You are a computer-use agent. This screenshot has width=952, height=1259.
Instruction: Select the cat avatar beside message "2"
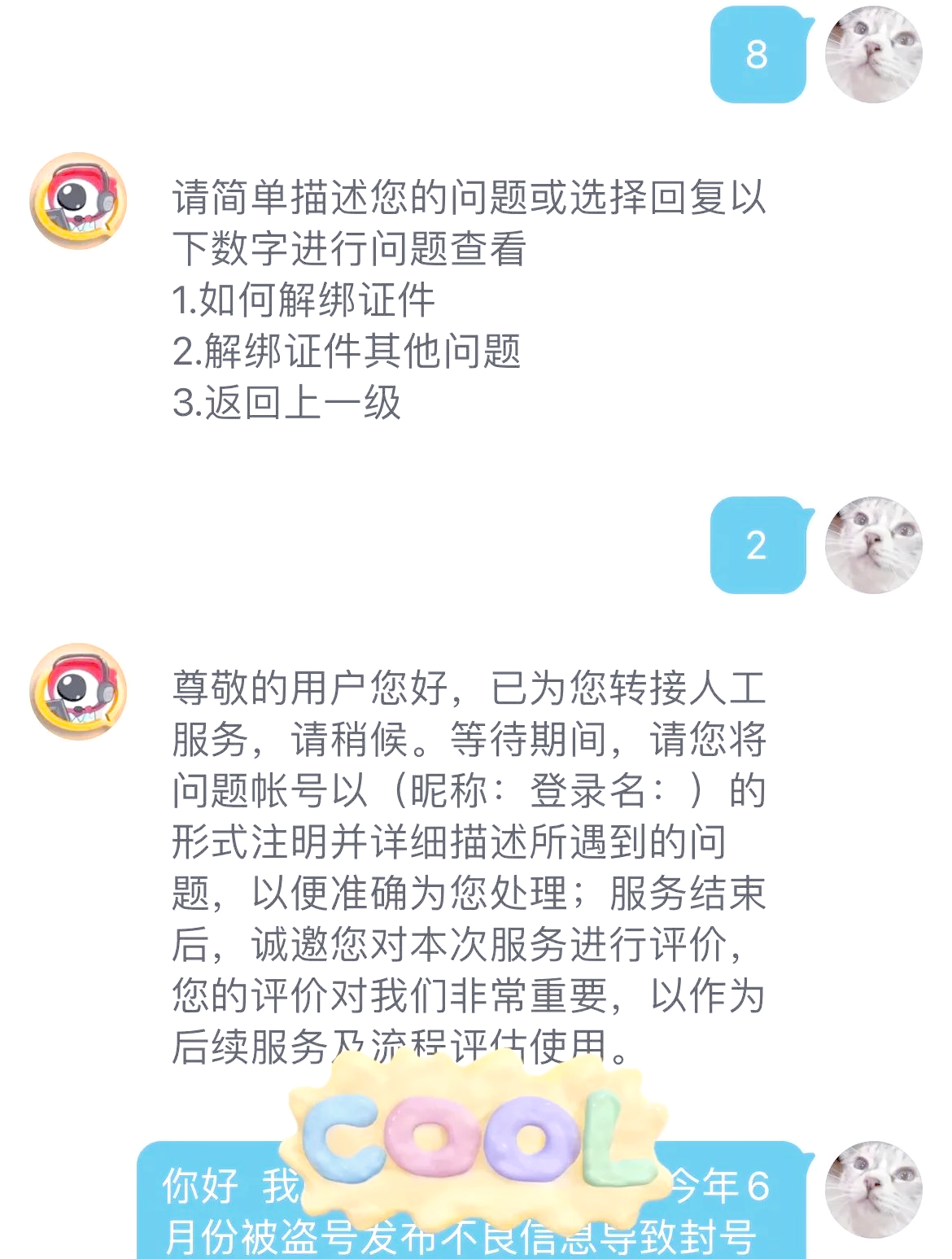[872, 547]
